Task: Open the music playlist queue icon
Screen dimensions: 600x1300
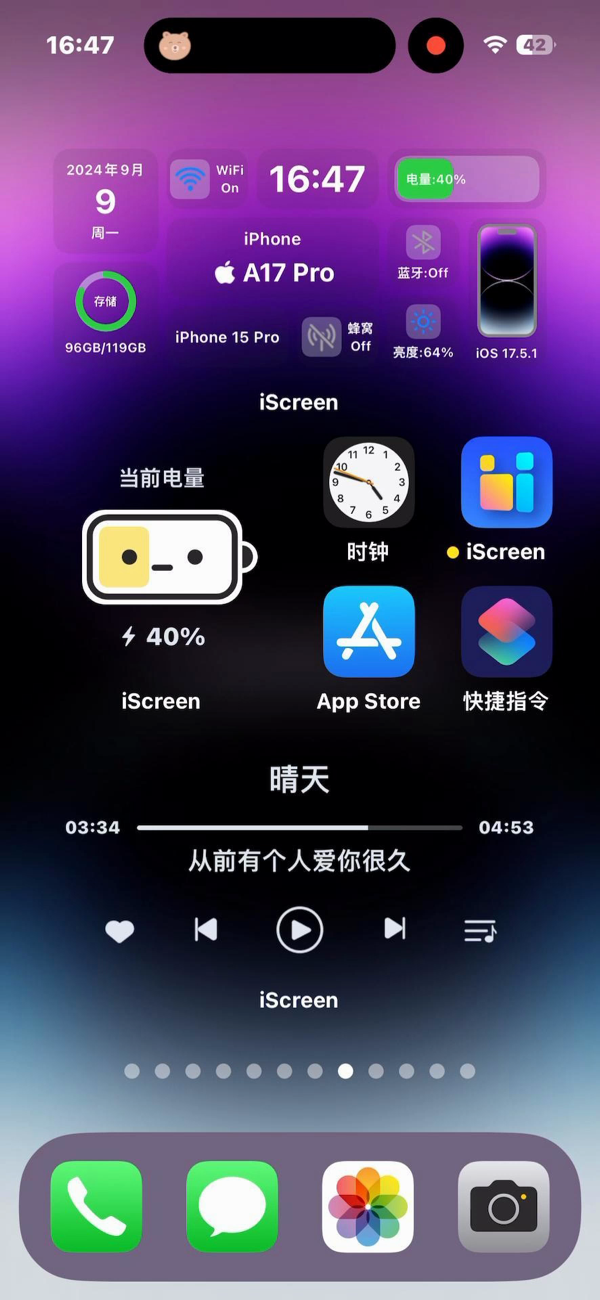Action: coord(480,931)
